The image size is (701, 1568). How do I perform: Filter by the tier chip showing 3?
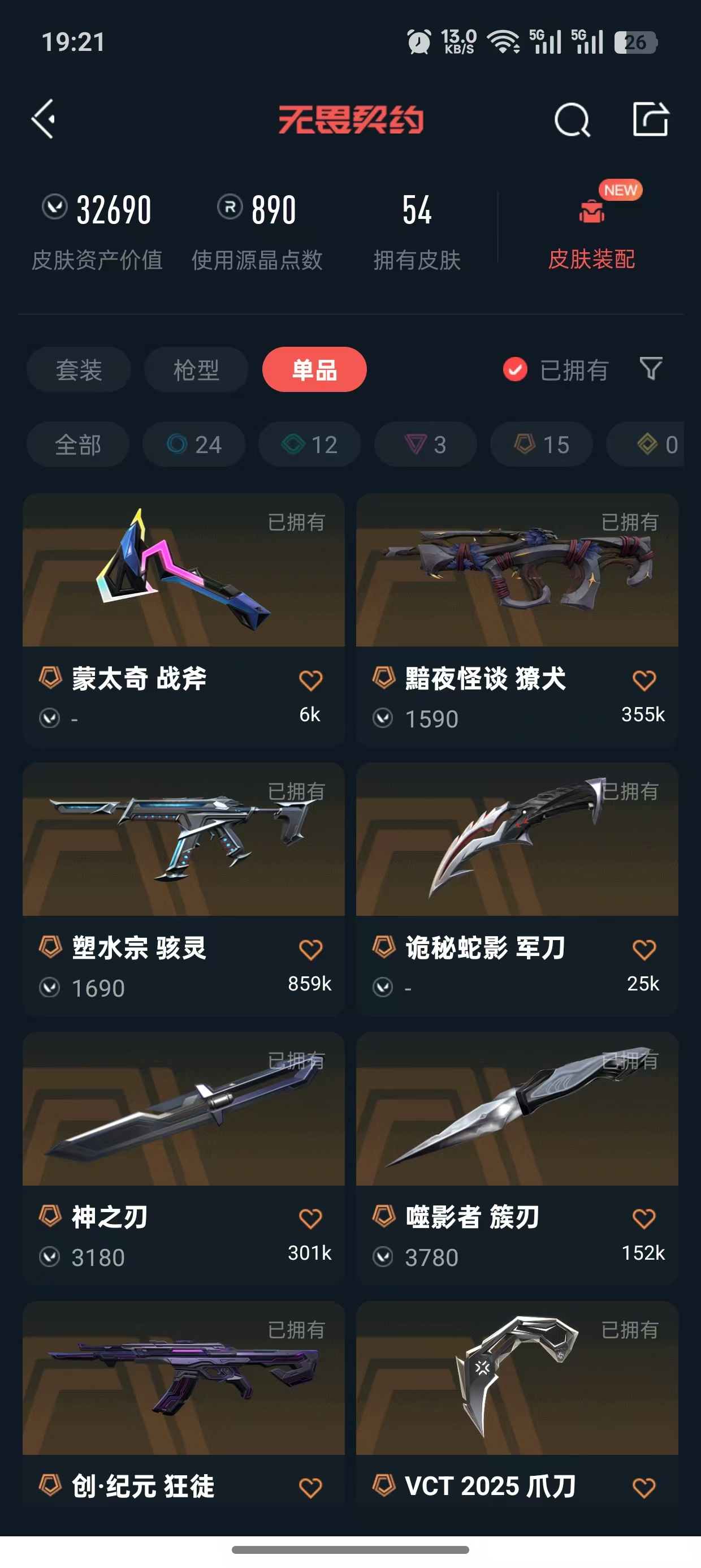click(425, 445)
